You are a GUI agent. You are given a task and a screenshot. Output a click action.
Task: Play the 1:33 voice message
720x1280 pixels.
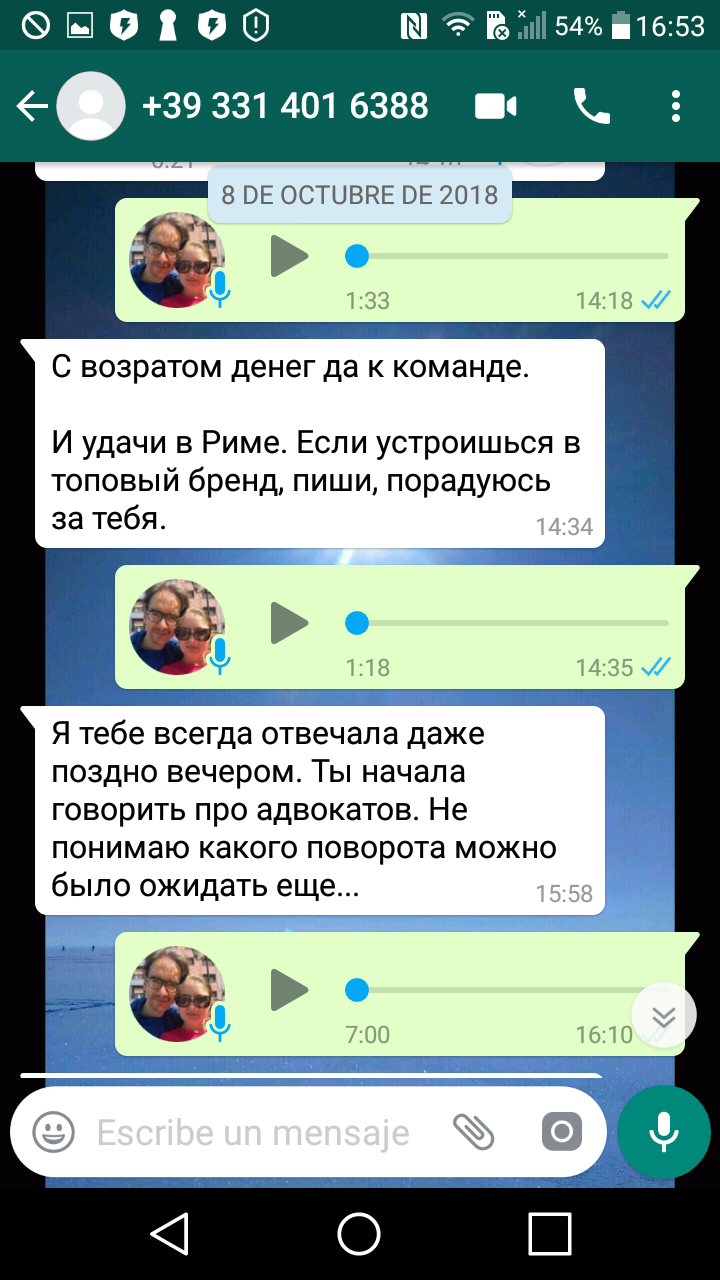pos(289,257)
